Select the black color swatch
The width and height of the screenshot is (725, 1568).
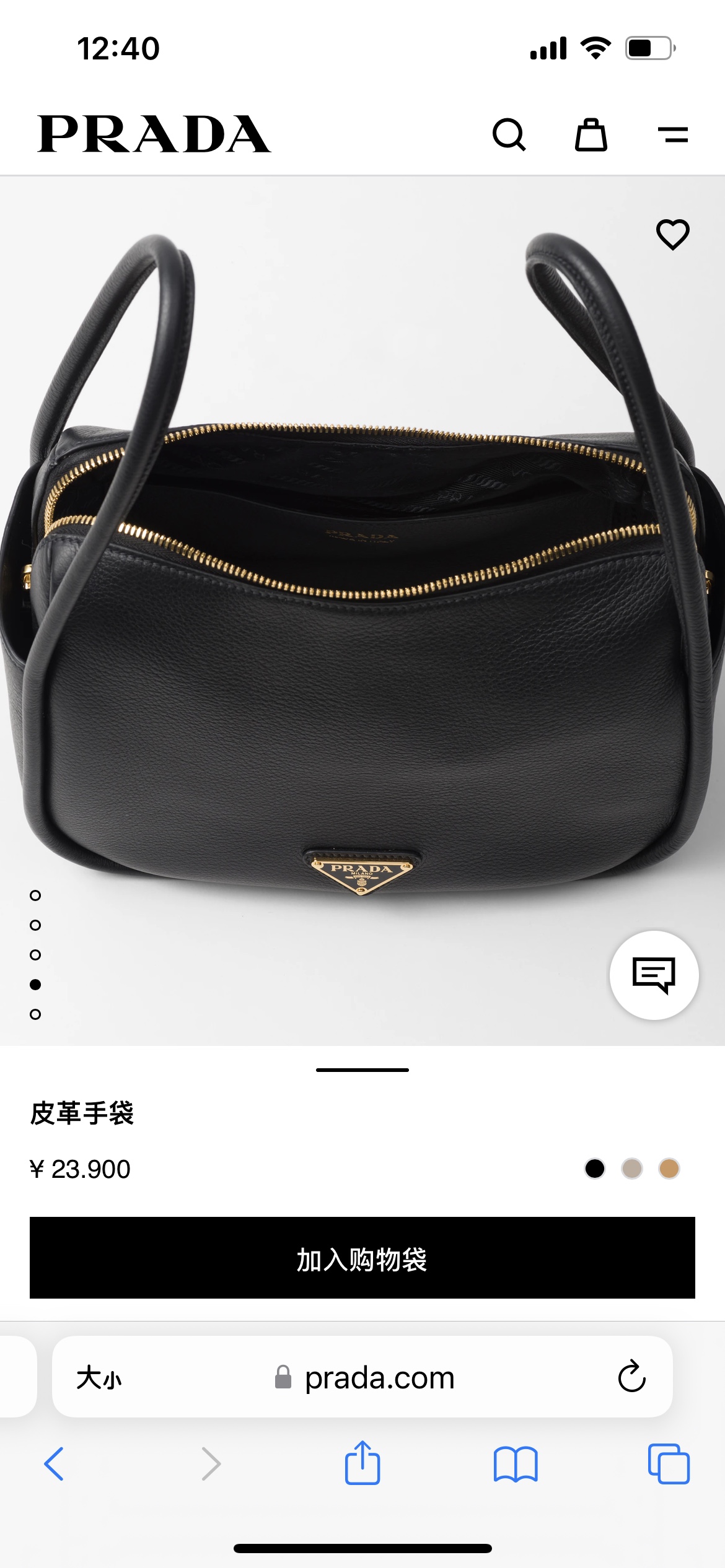(595, 1169)
